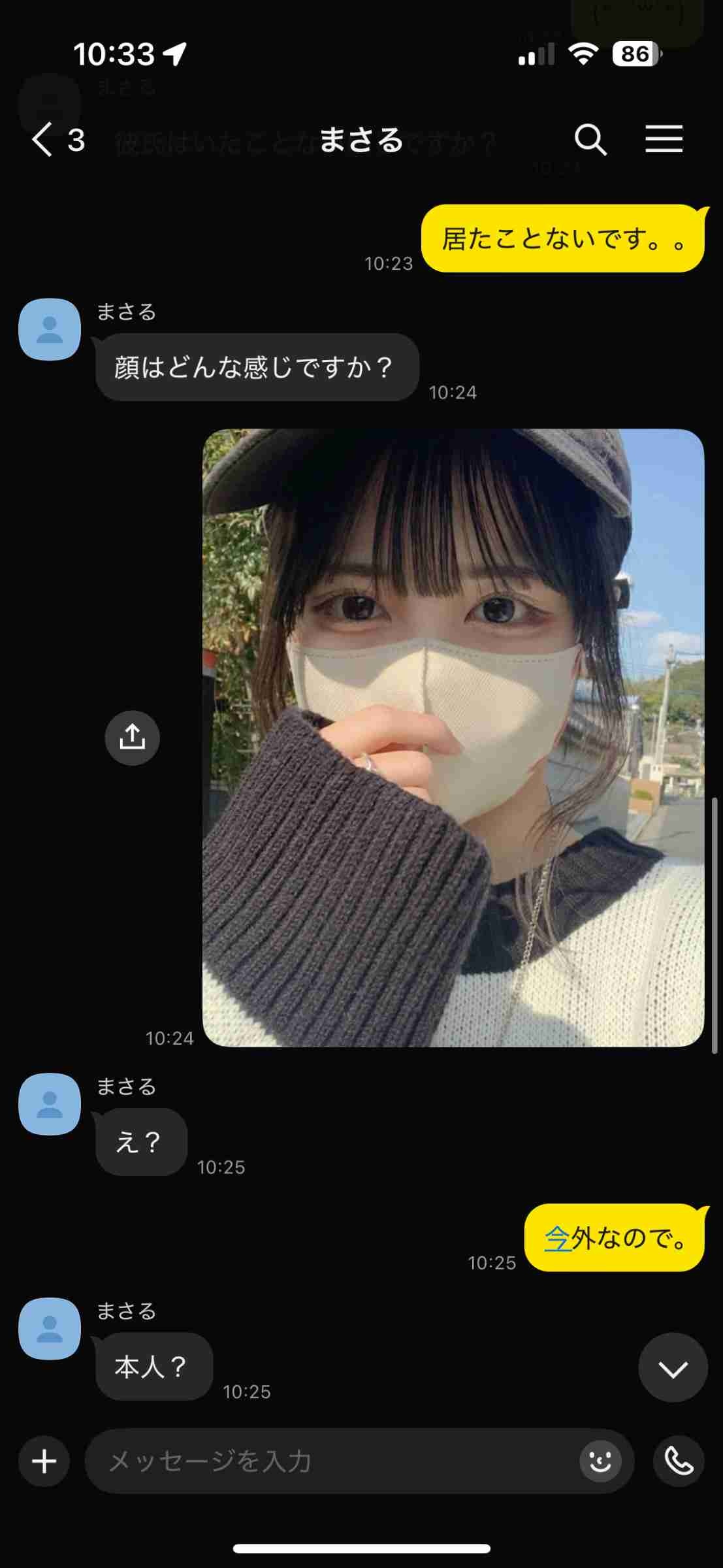Viewport: 723px width, 1568px height.
Task: Tap the underlined 今 link in the message
Action: 558,1238
